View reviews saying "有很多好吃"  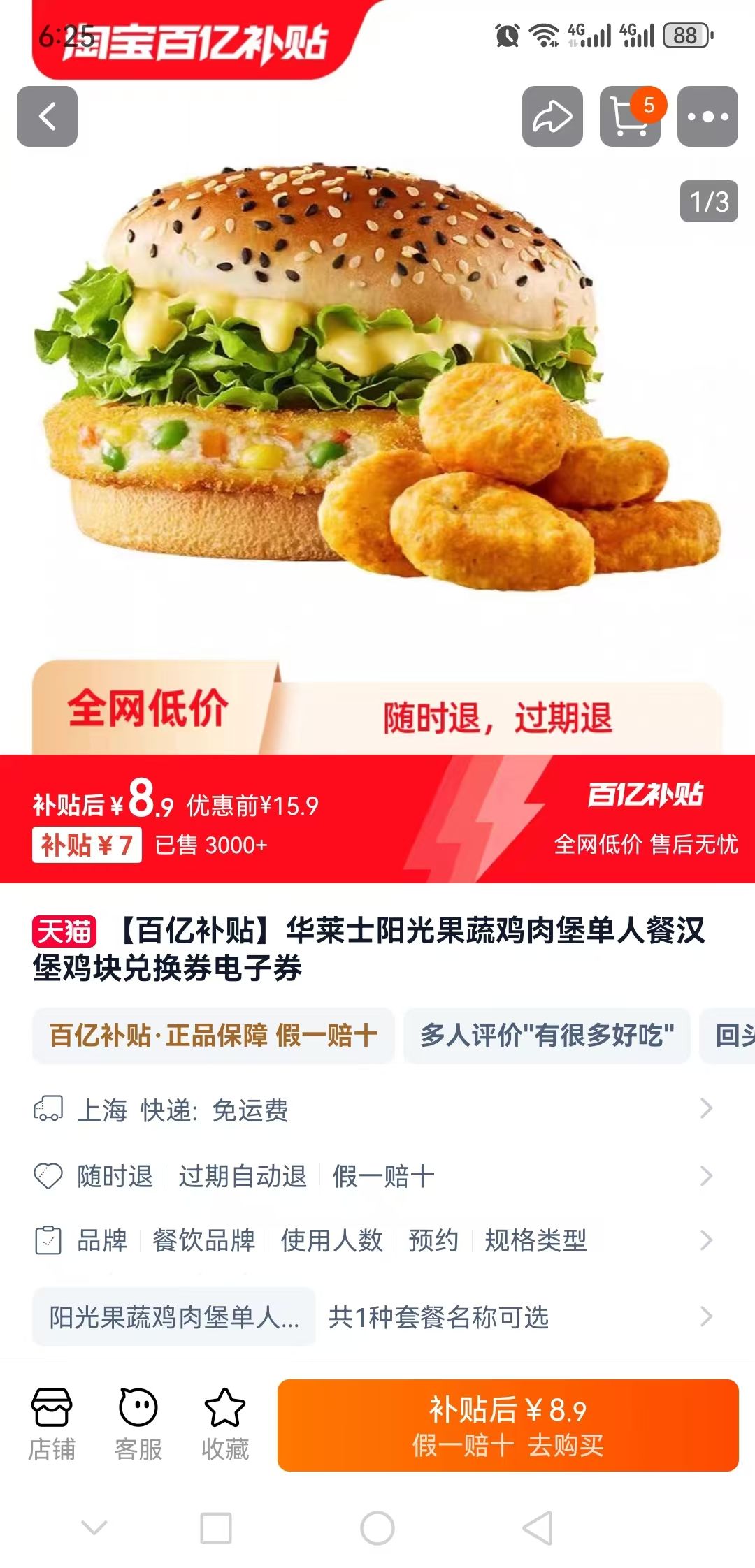(x=547, y=1035)
